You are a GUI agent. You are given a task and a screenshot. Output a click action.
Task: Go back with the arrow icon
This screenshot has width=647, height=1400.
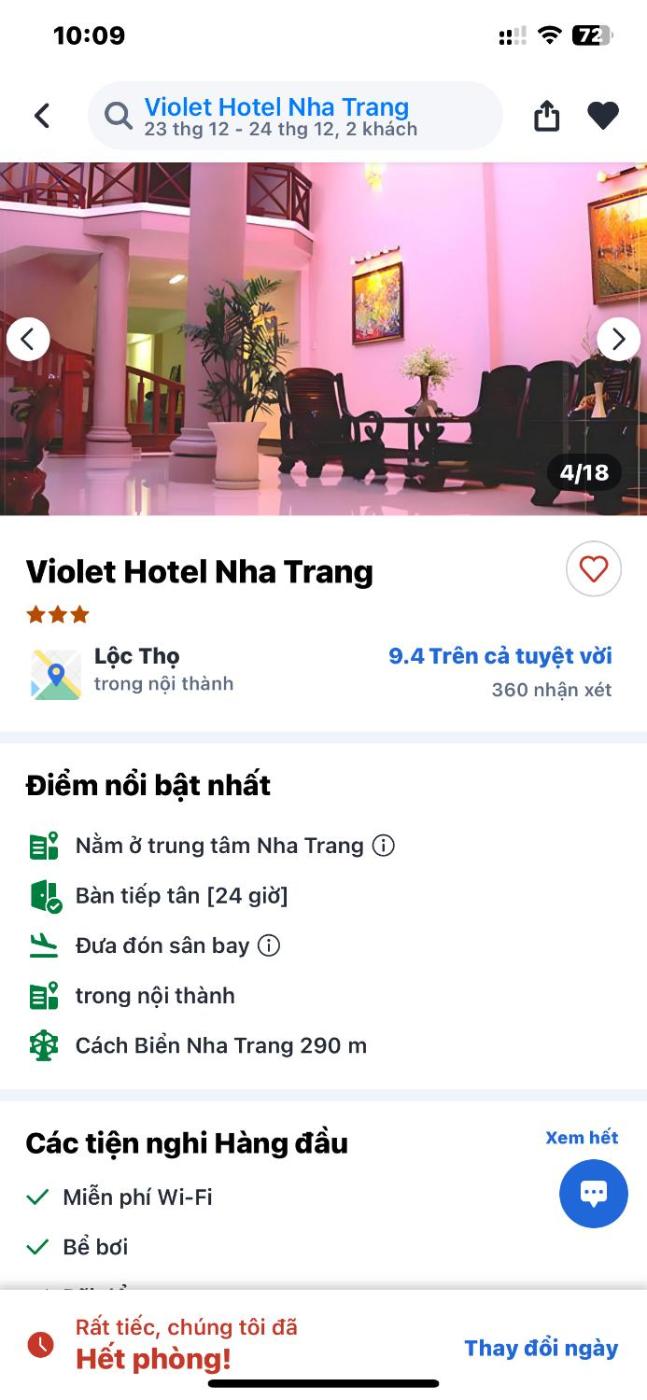pyautogui.click(x=42, y=116)
